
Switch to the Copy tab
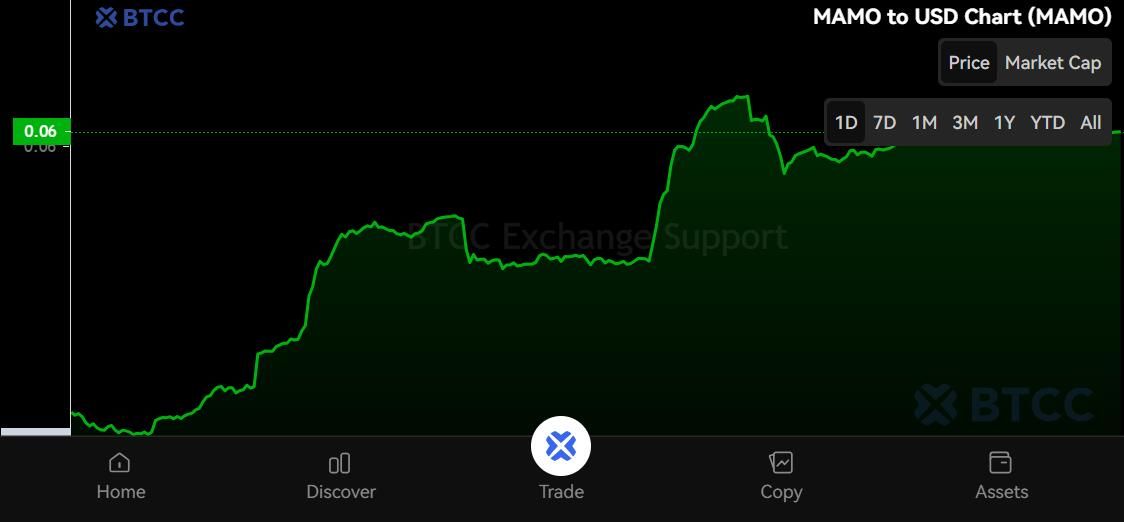click(x=781, y=476)
